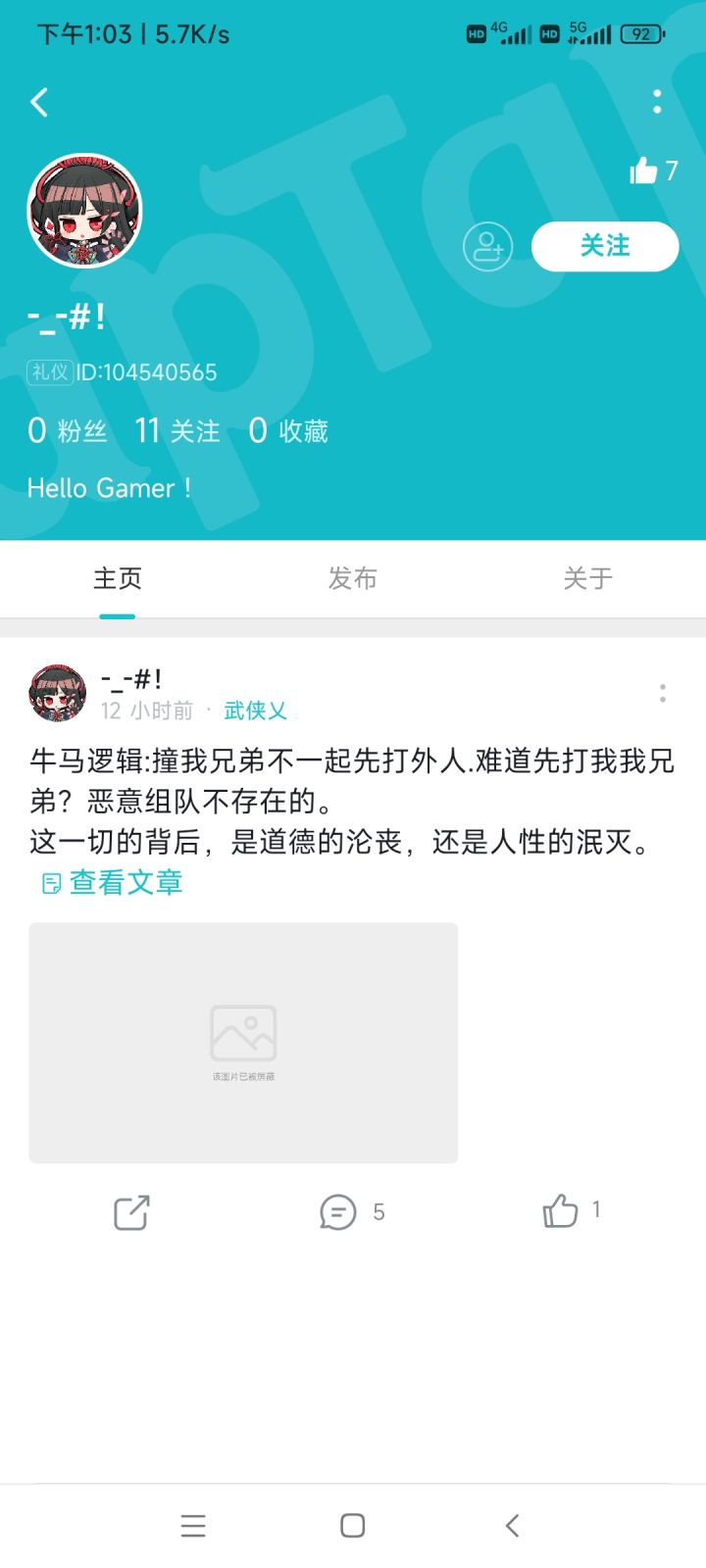Select the 主页 tab

coord(117,578)
